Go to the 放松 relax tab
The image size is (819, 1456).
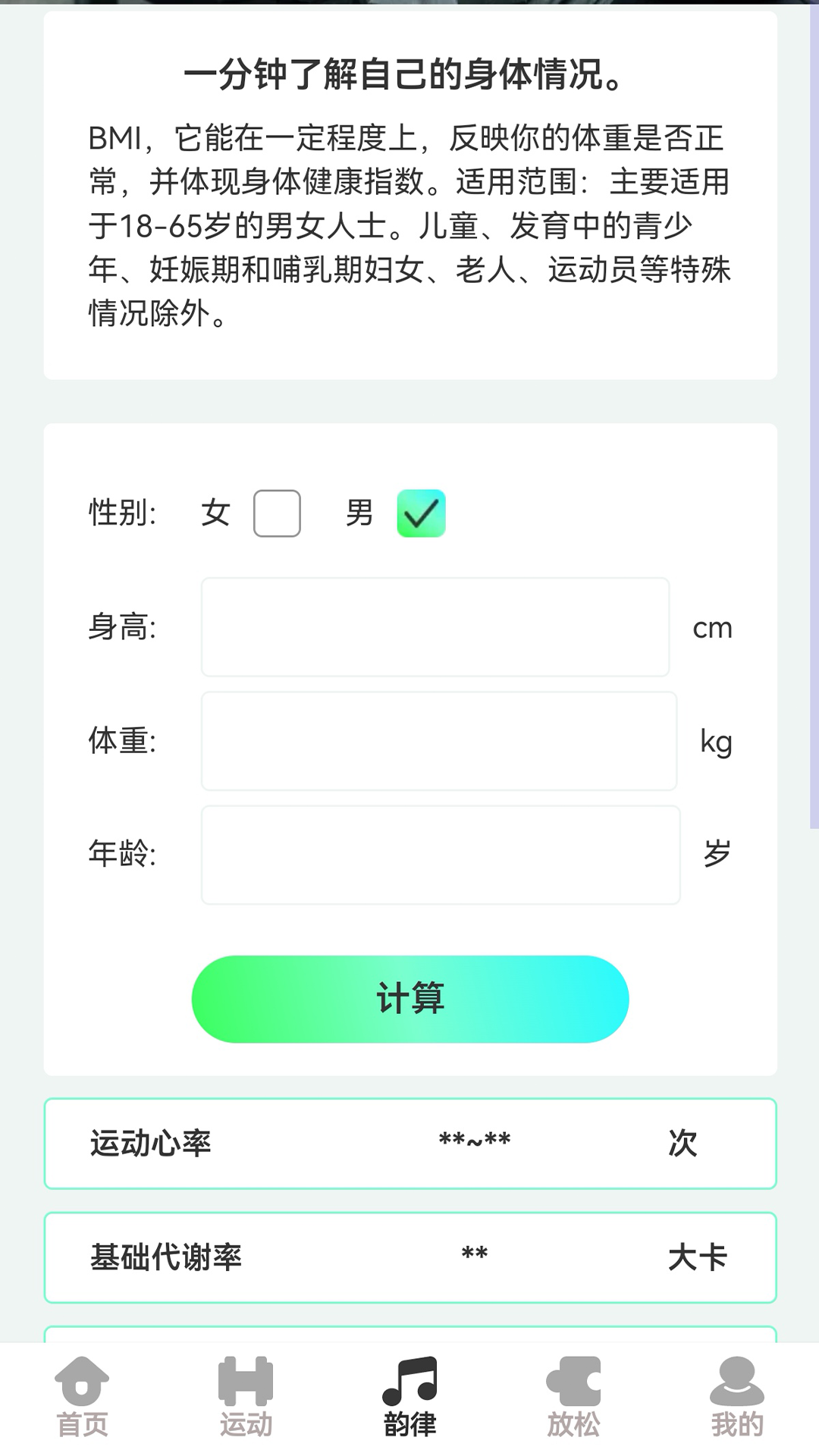(x=573, y=1398)
